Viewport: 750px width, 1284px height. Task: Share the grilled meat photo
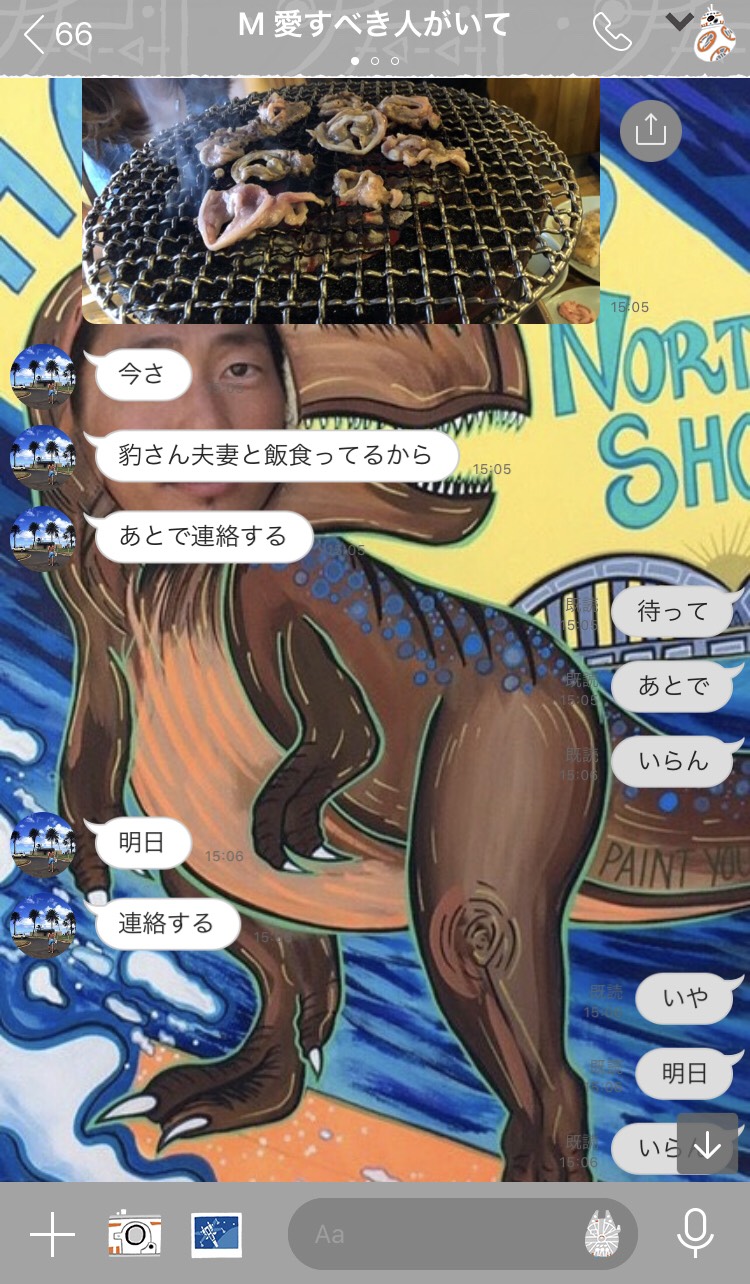pyautogui.click(x=650, y=130)
